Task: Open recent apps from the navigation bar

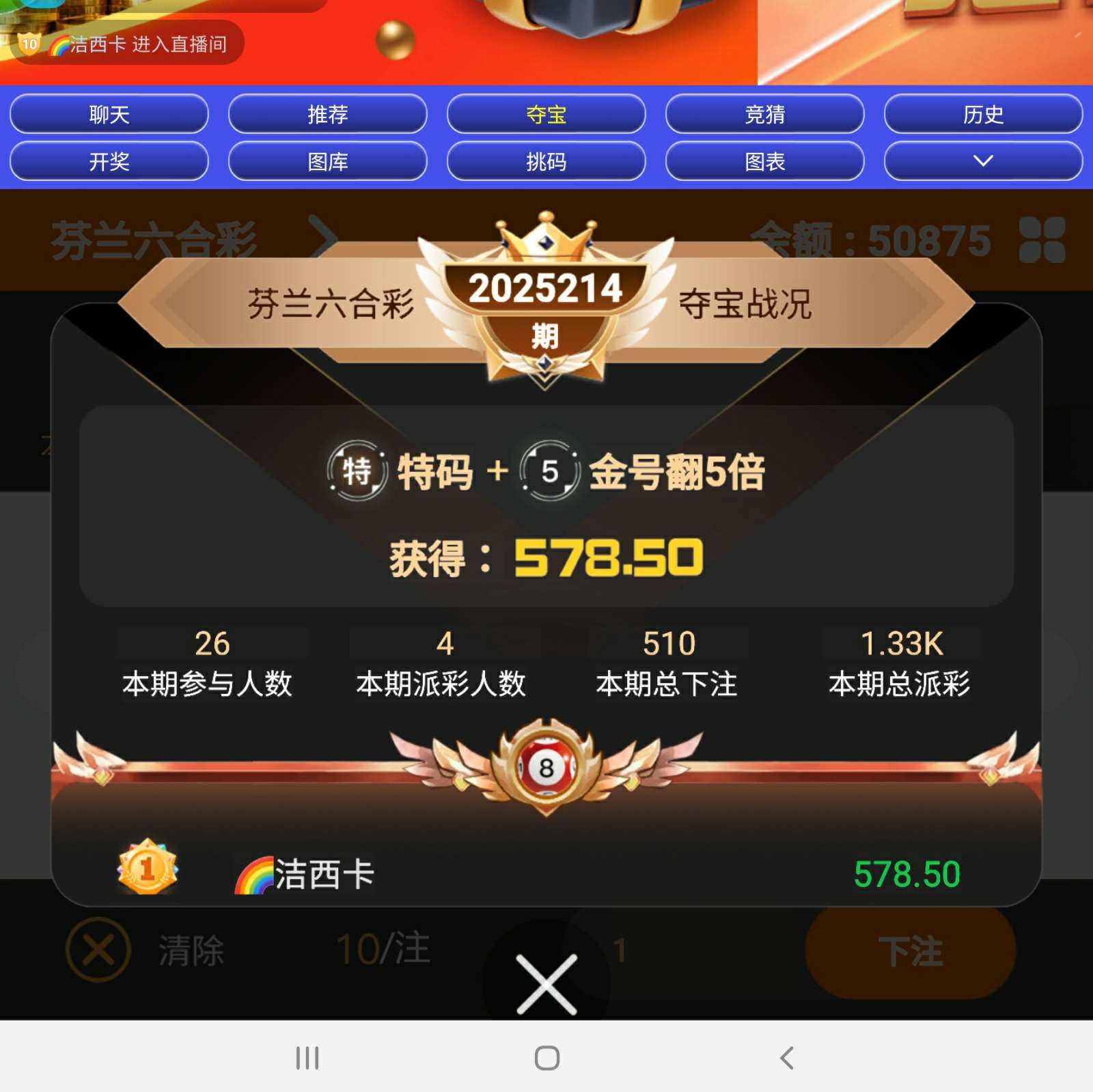Action: 307,1058
